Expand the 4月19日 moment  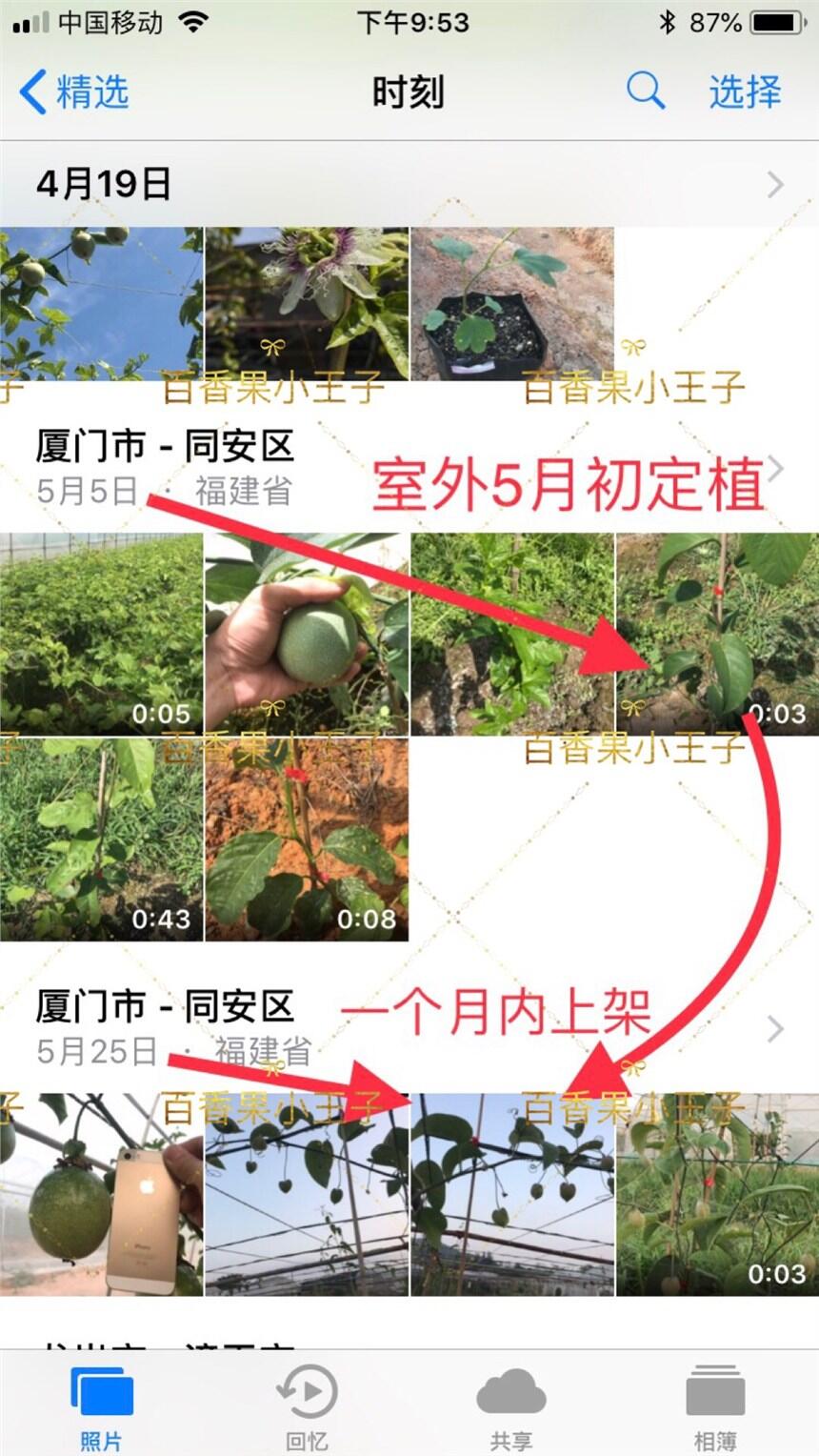click(x=409, y=184)
